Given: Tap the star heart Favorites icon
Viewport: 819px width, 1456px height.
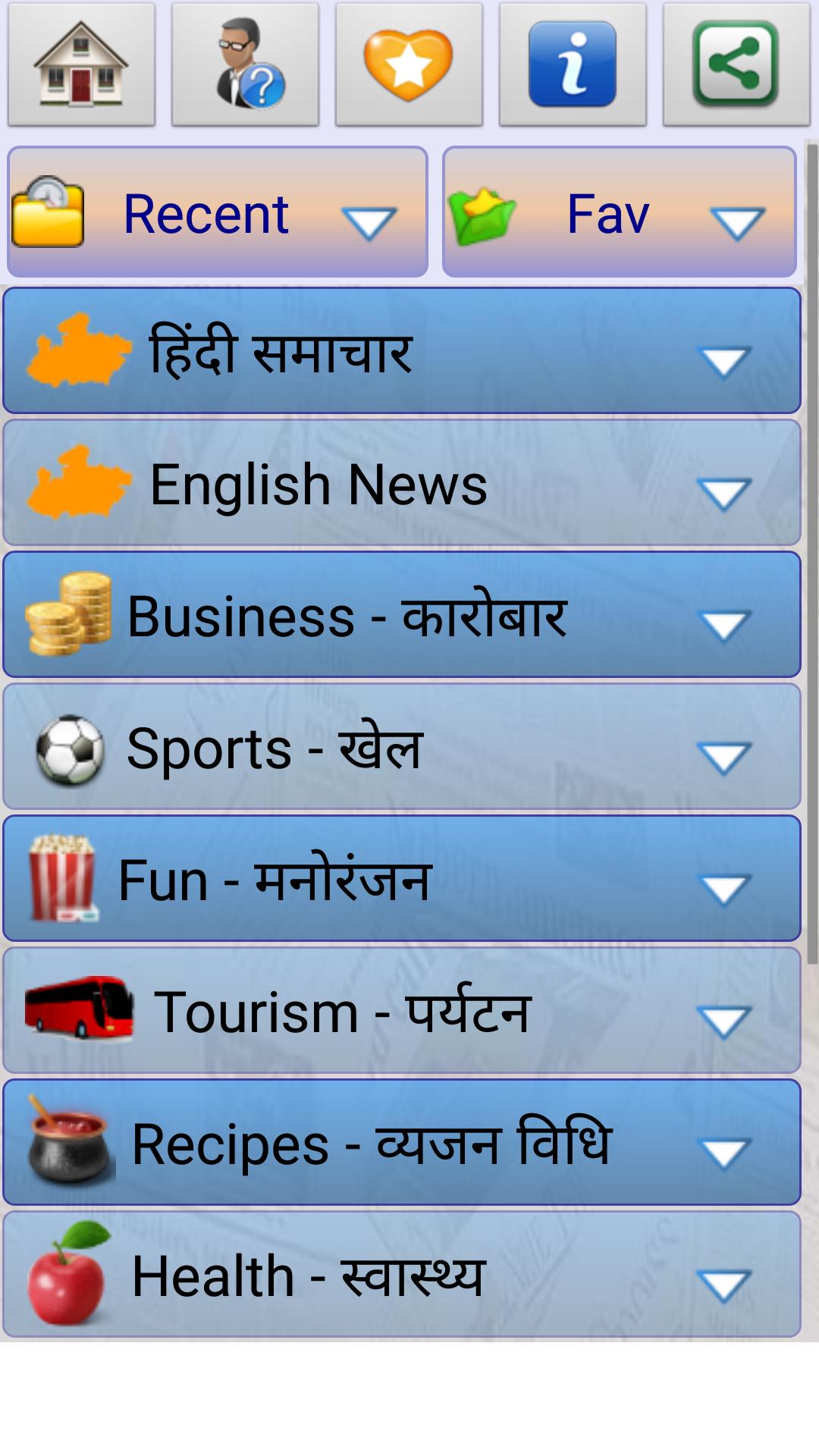Looking at the screenshot, I should pos(409,63).
